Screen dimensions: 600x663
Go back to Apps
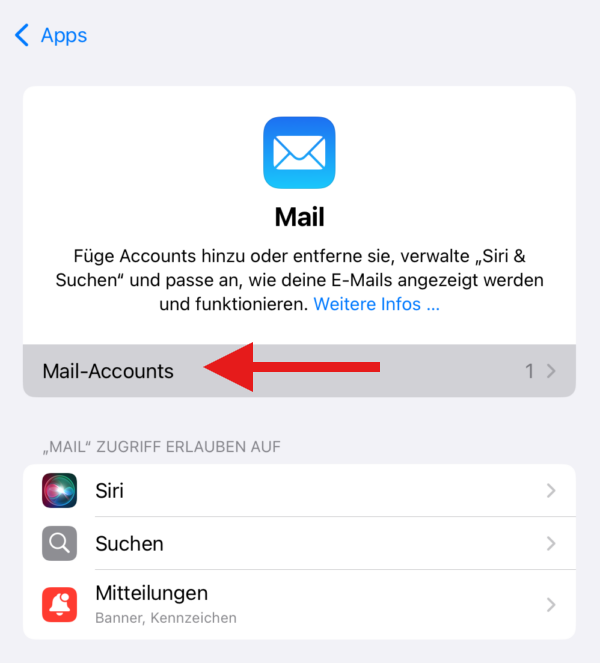[51, 36]
